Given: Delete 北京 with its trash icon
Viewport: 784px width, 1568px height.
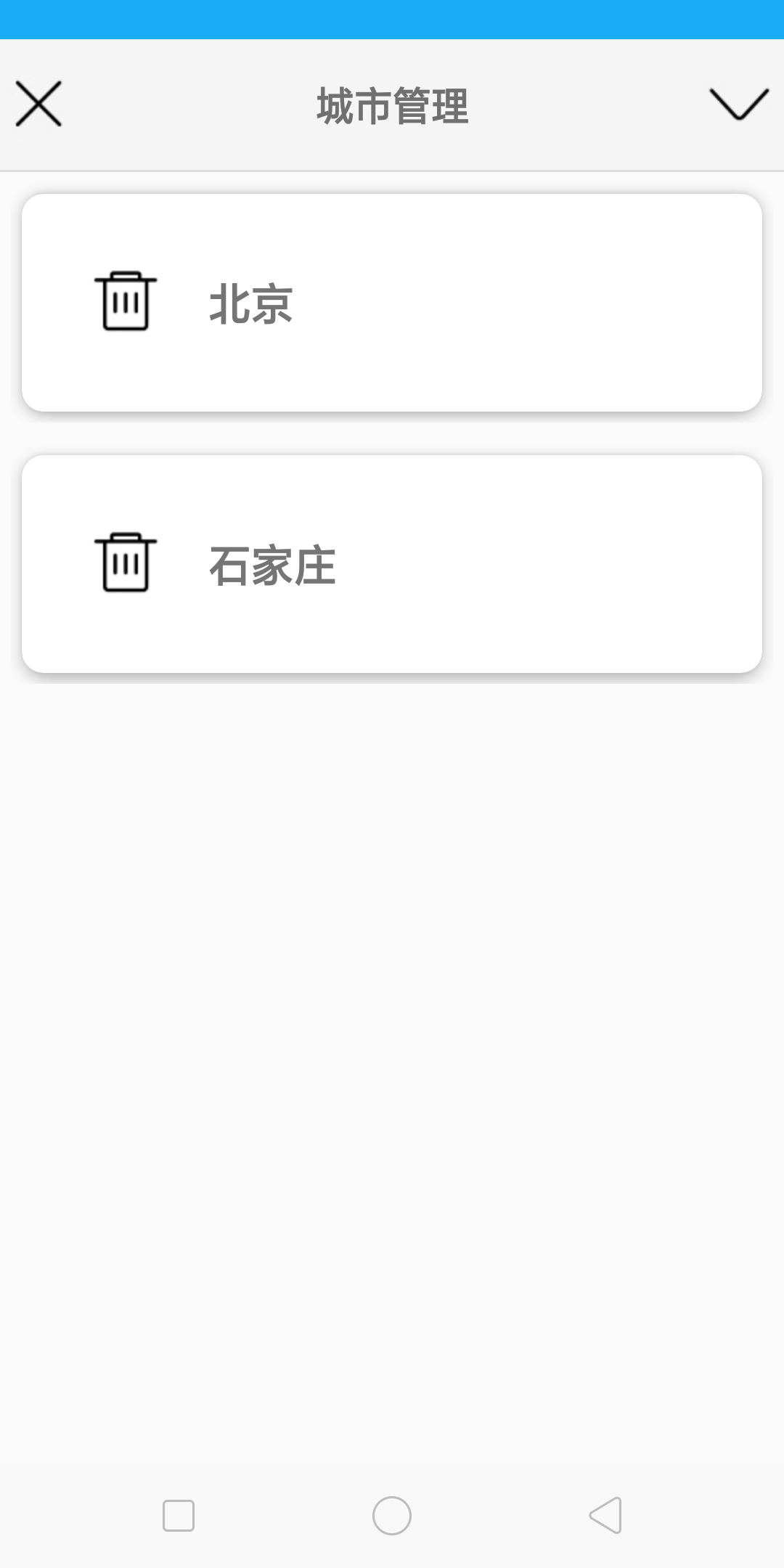Looking at the screenshot, I should tap(126, 301).
